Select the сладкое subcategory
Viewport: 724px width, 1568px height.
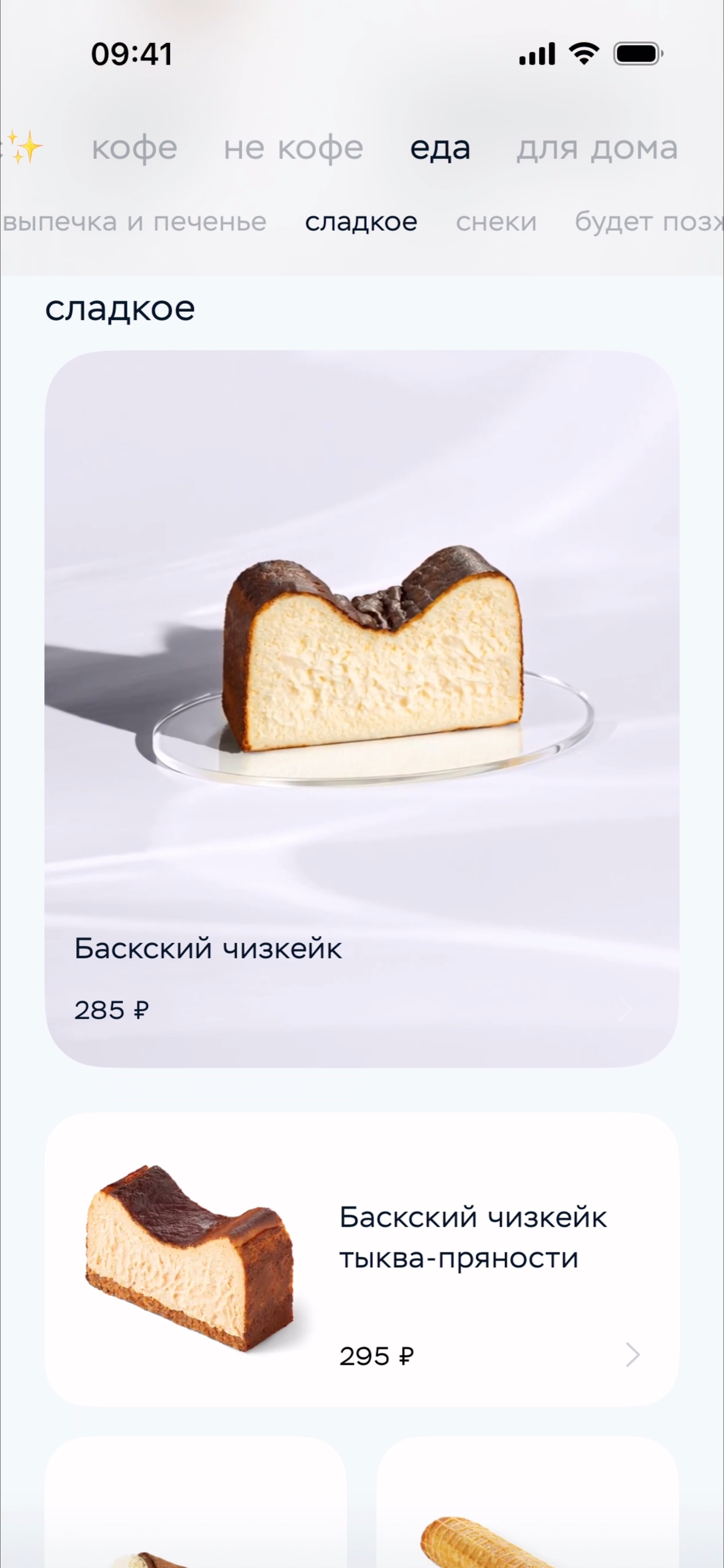[361, 222]
